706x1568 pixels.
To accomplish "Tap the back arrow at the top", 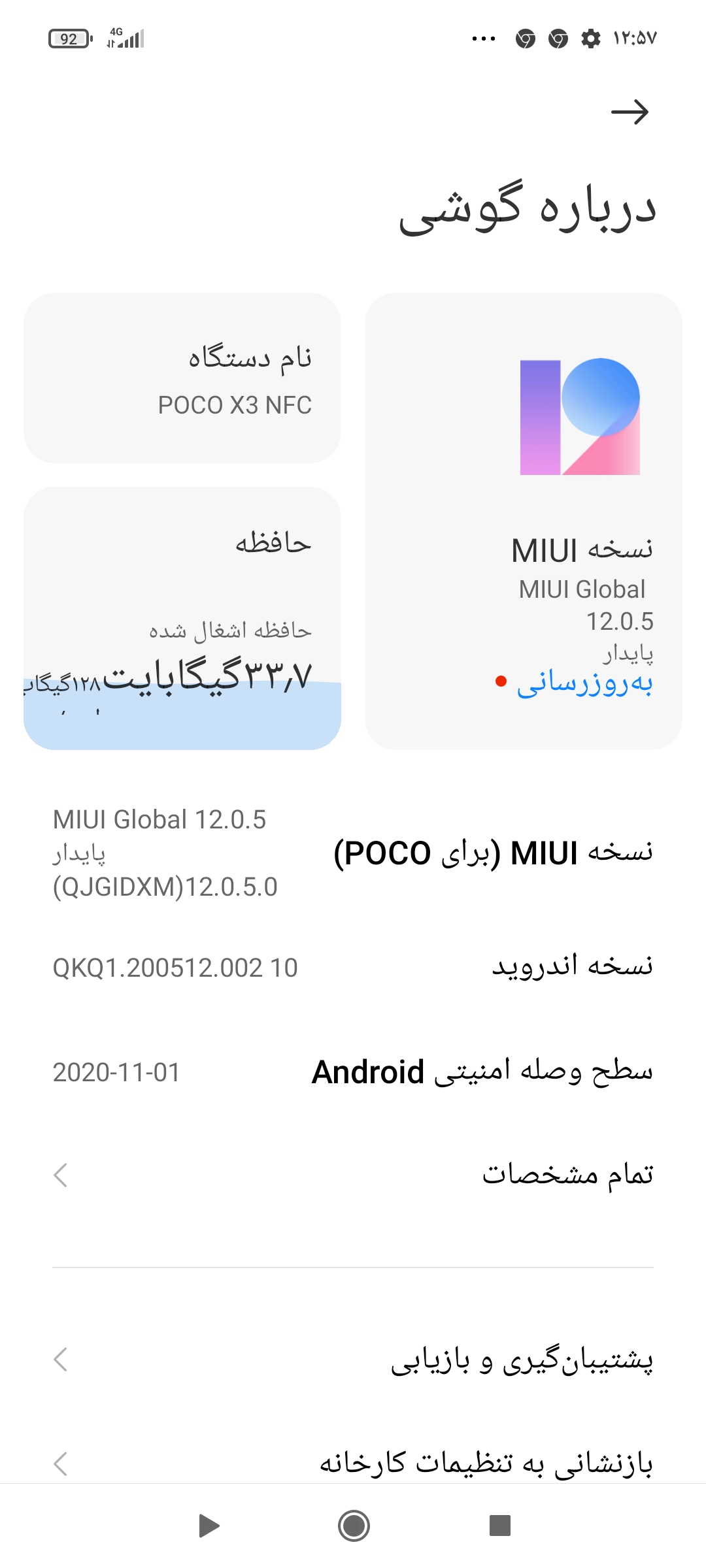I will click(x=630, y=112).
